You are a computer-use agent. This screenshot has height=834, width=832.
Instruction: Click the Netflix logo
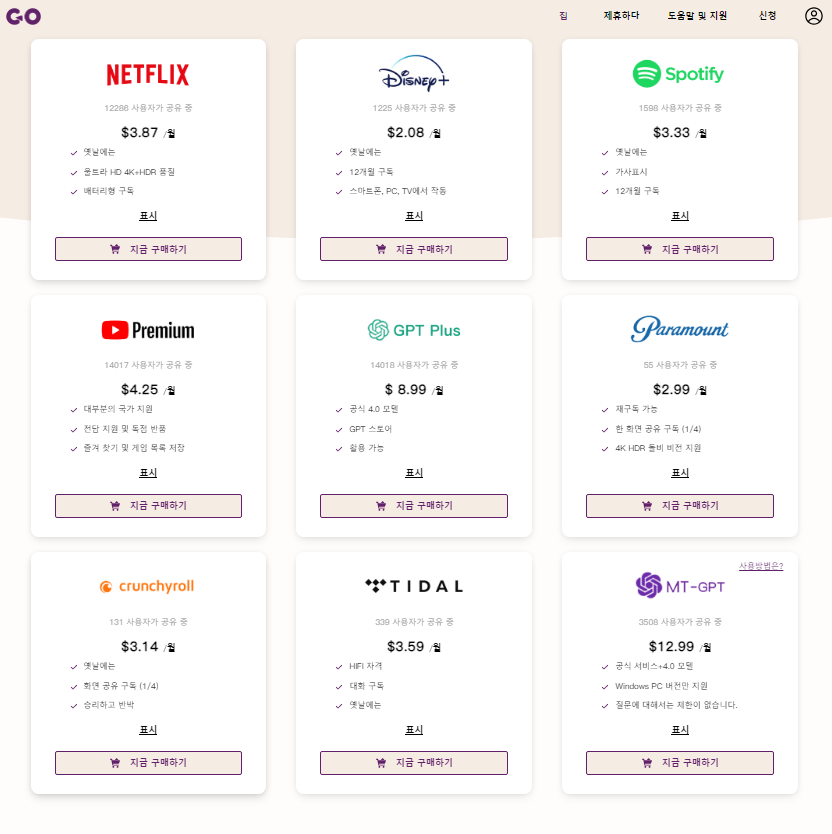147,74
